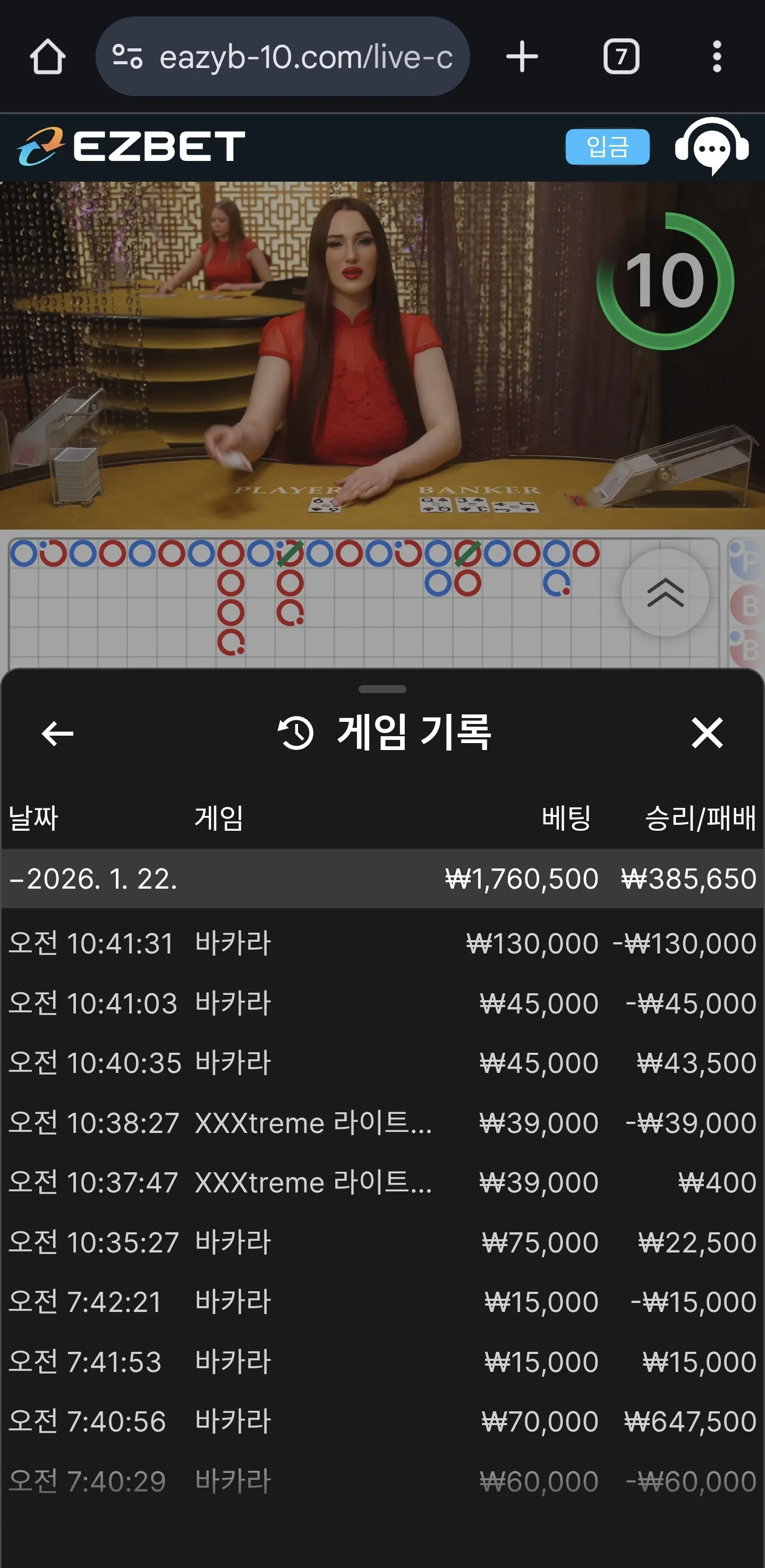Go to the browser home page

(x=47, y=57)
